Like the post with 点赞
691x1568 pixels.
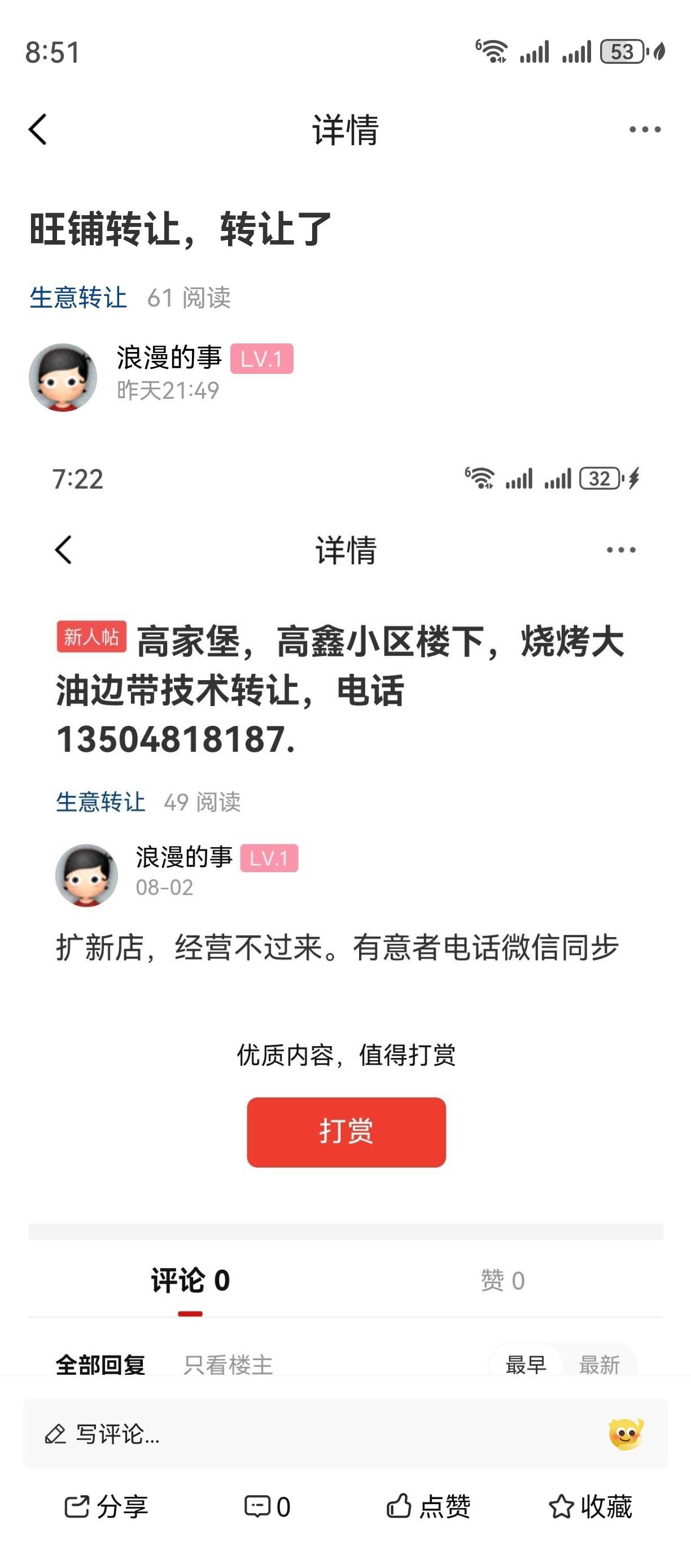(428, 1507)
